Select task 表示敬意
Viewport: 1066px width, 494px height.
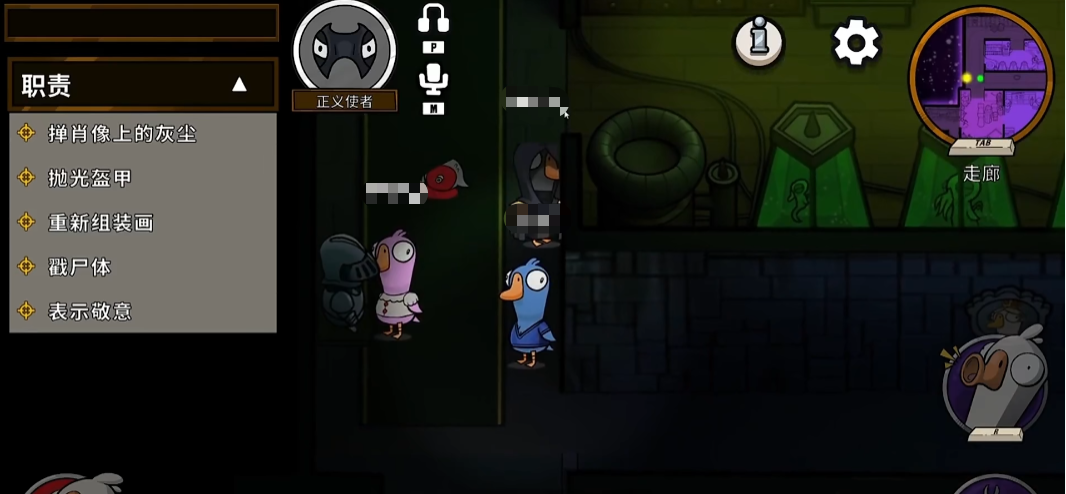(90, 311)
